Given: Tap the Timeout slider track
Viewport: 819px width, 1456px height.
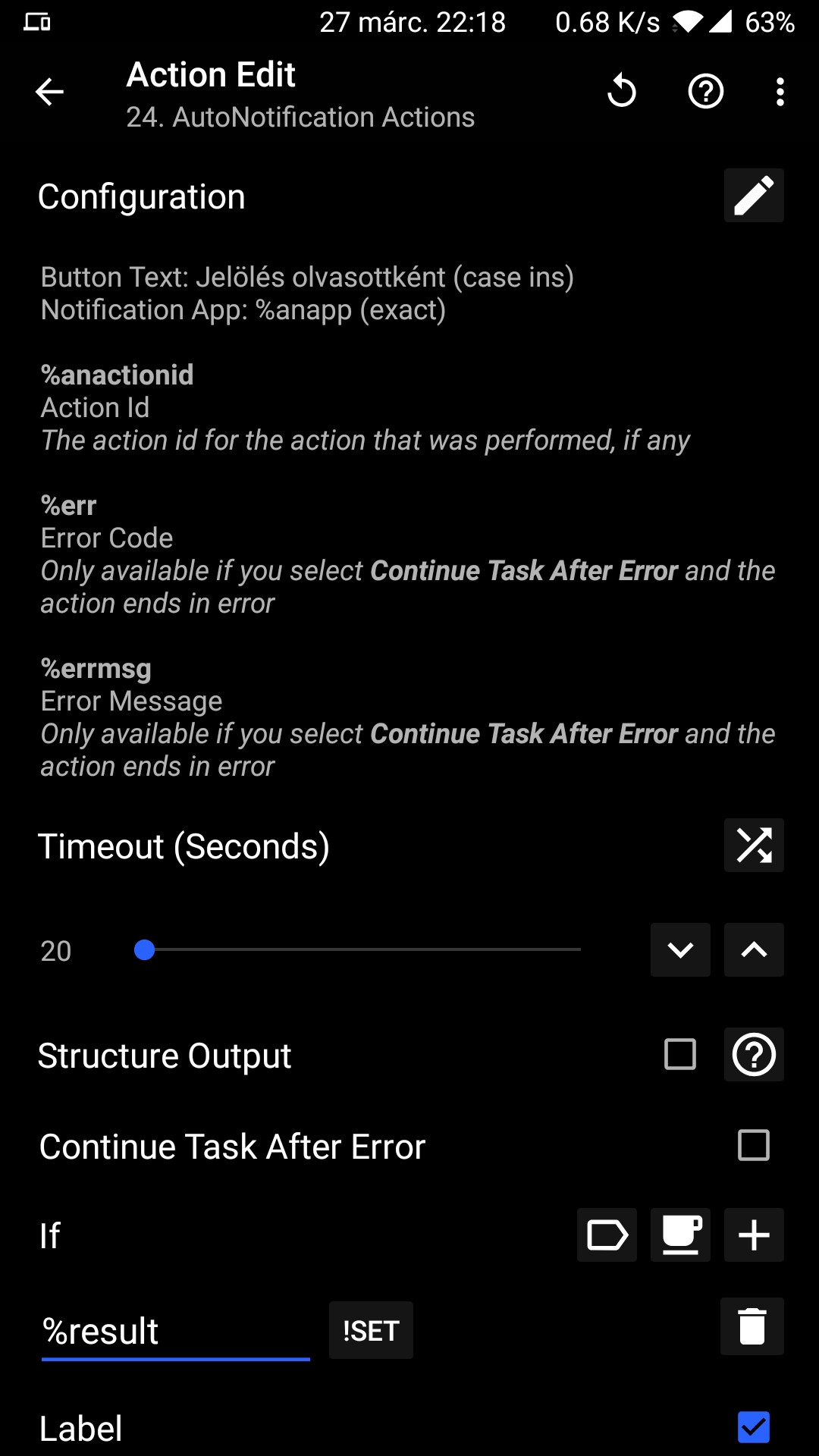Looking at the screenshot, I should (x=364, y=949).
